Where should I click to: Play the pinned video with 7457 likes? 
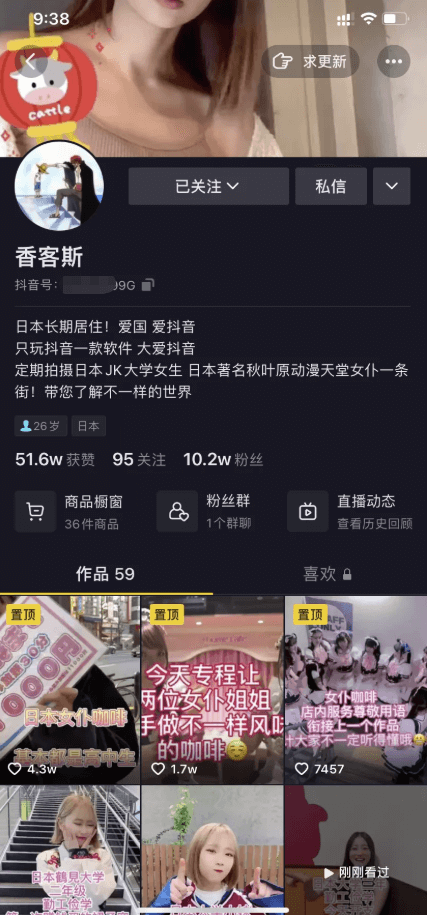(356, 690)
